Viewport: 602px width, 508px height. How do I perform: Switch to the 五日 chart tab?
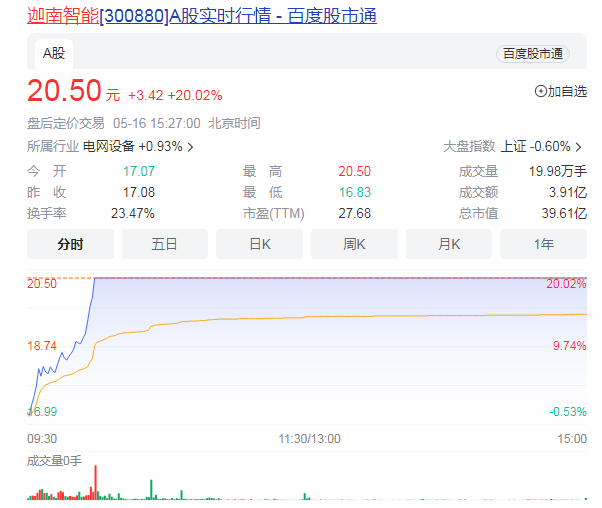[x=165, y=244]
